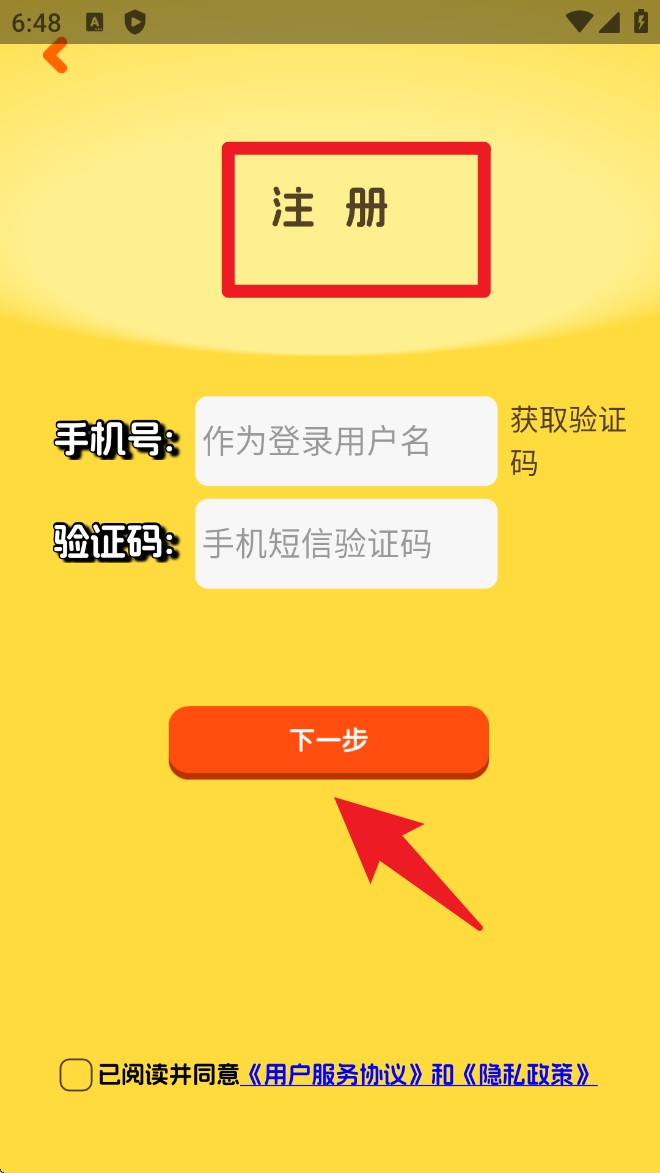
Task: Focus the phone number field
Action: point(346,441)
